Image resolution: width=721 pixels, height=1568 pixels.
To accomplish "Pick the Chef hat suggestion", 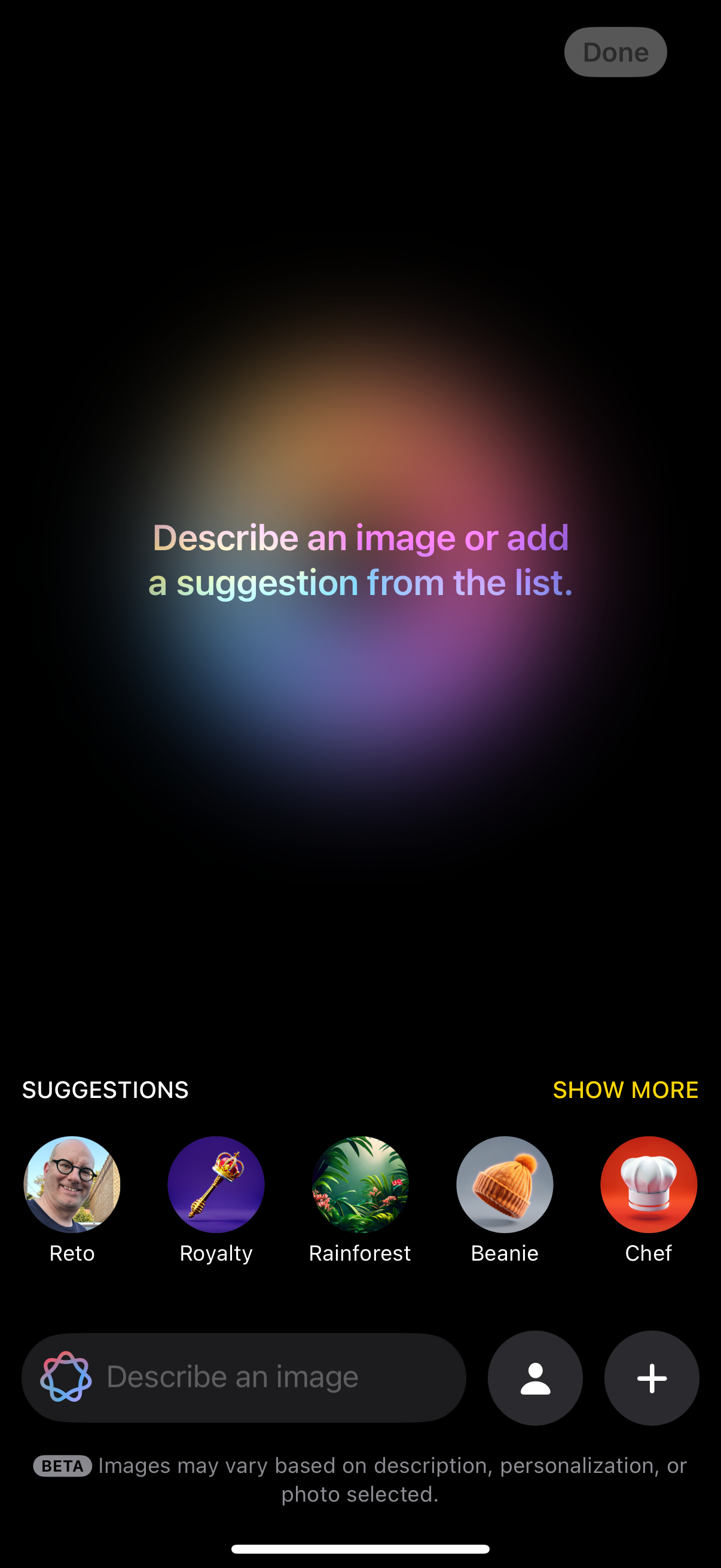I will coord(649,1185).
